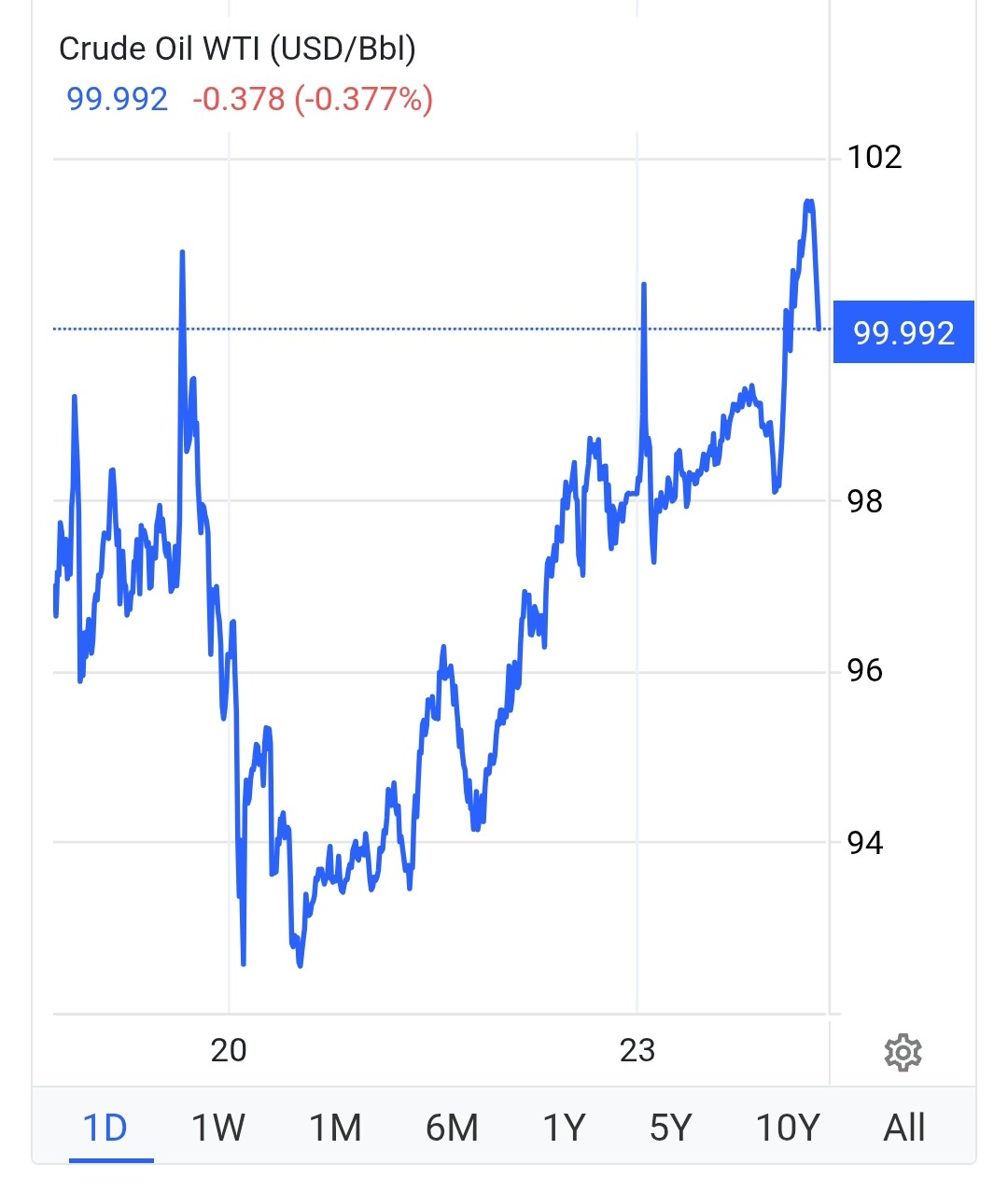Switch chart to 1M range
Image resolution: width=1008 pixels, height=1192 pixels.
[x=335, y=1128]
